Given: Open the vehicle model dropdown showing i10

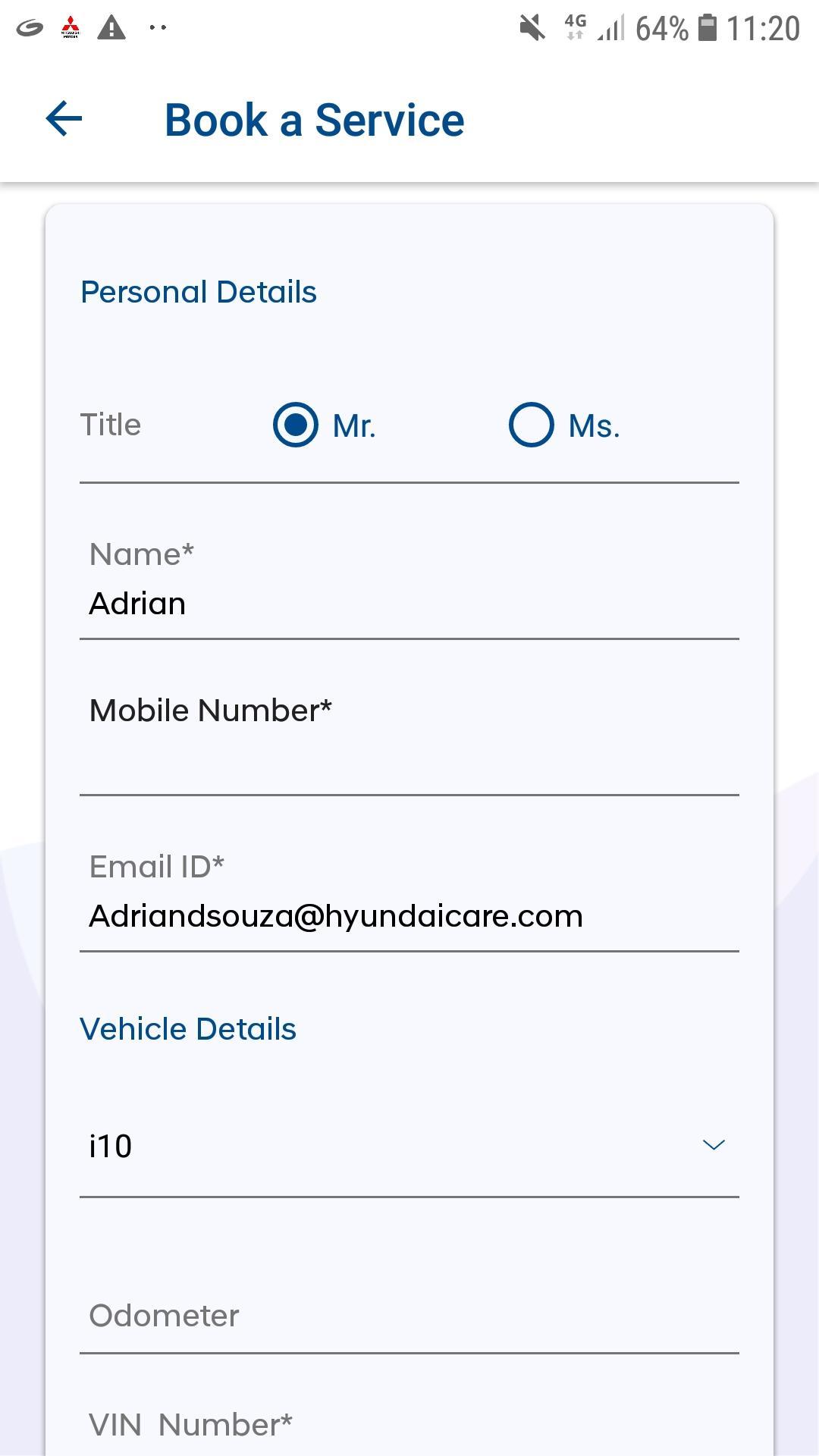Looking at the screenshot, I should click(x=409, y=1147).
